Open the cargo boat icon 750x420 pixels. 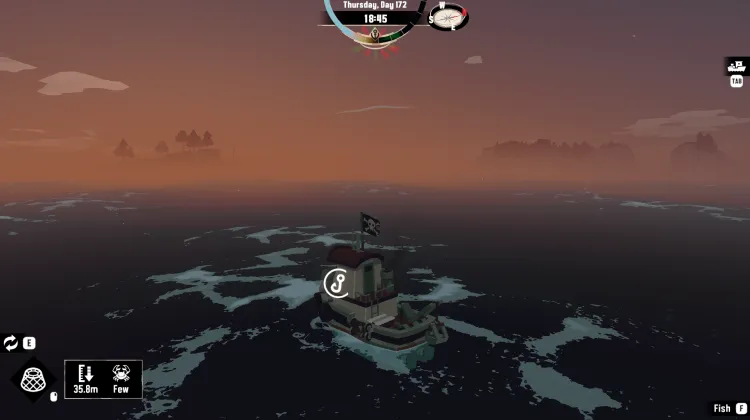[x=735, y=66]
